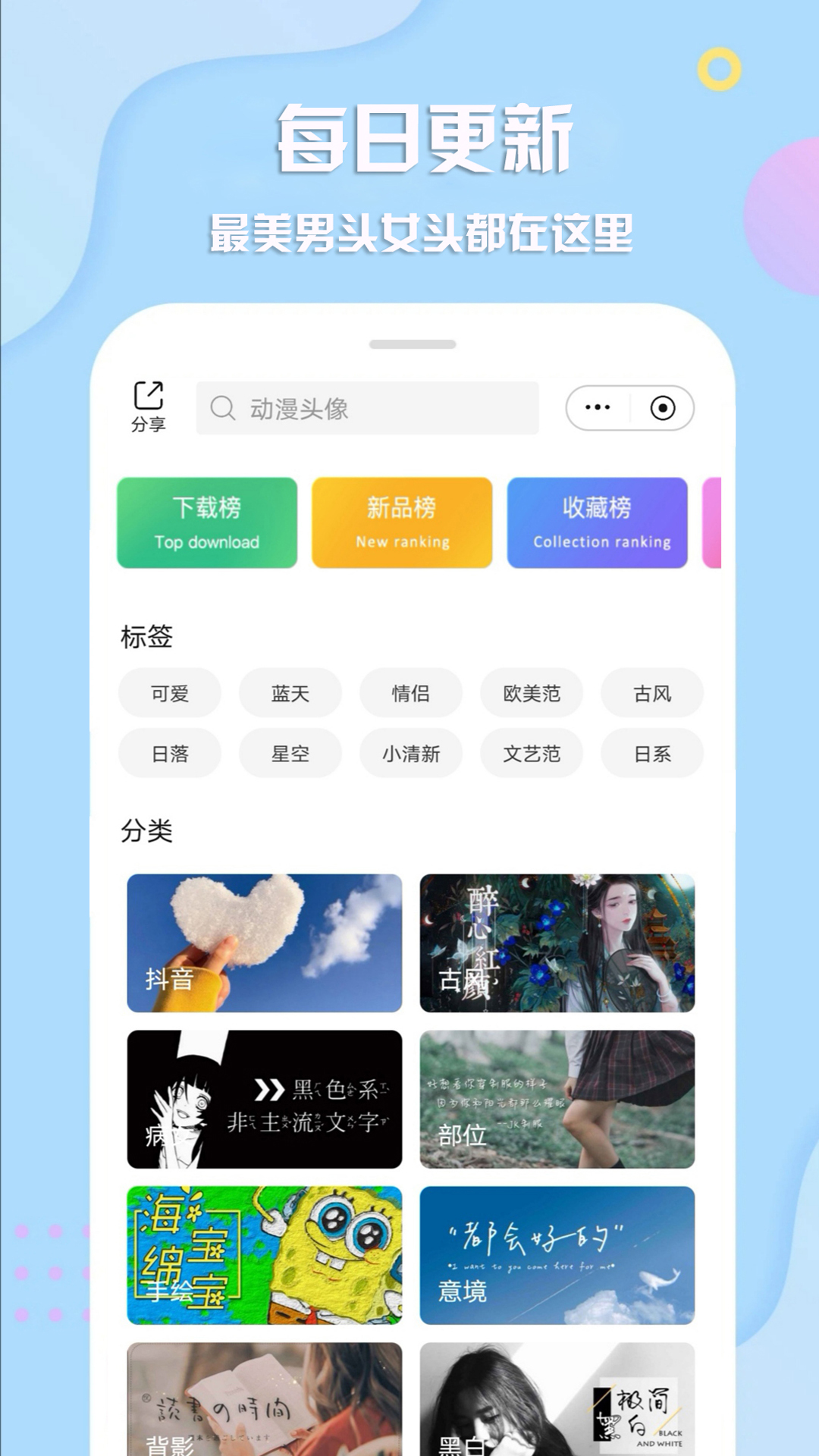Click the magnifier icon in the search bar

click(x=222, y=407)
